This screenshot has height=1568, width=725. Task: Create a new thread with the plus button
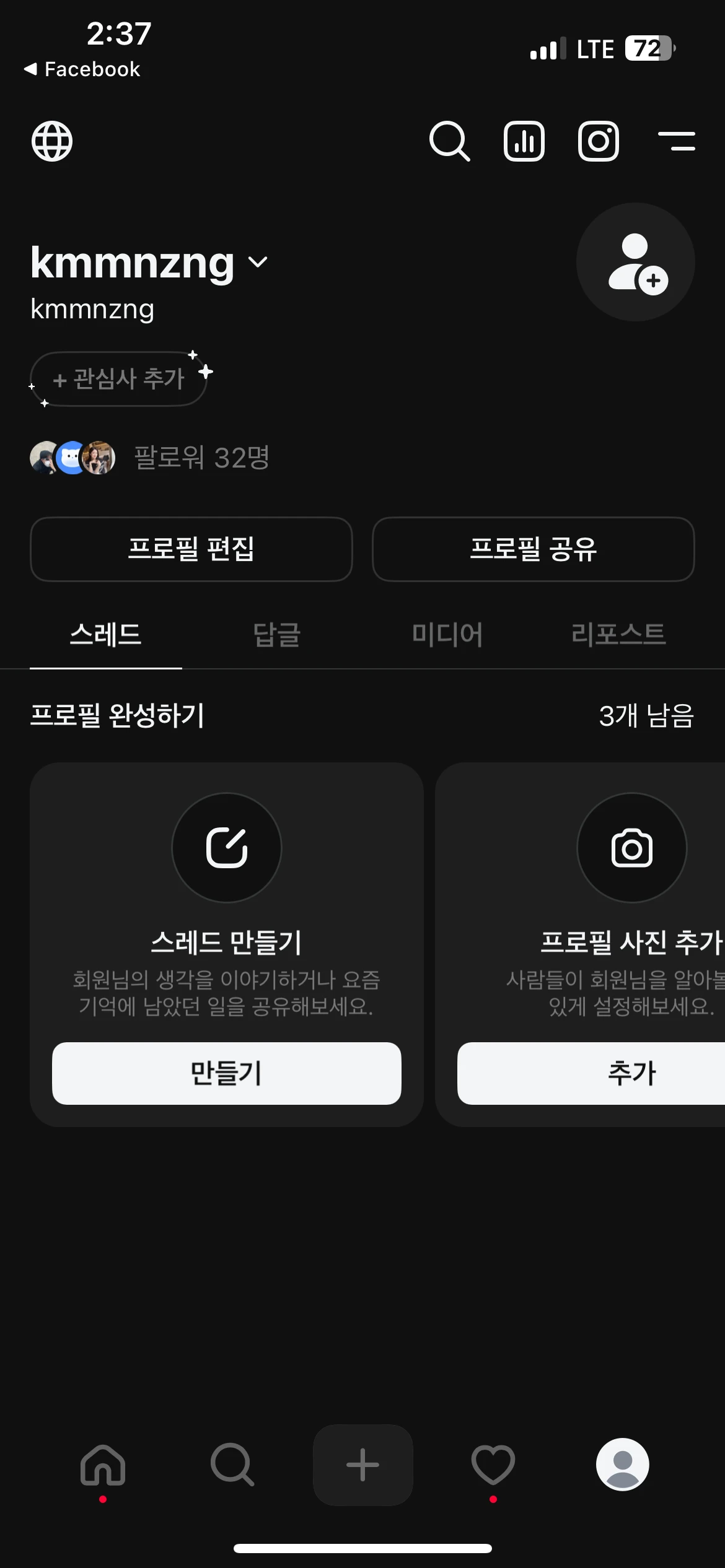(x=362, y=1465)
